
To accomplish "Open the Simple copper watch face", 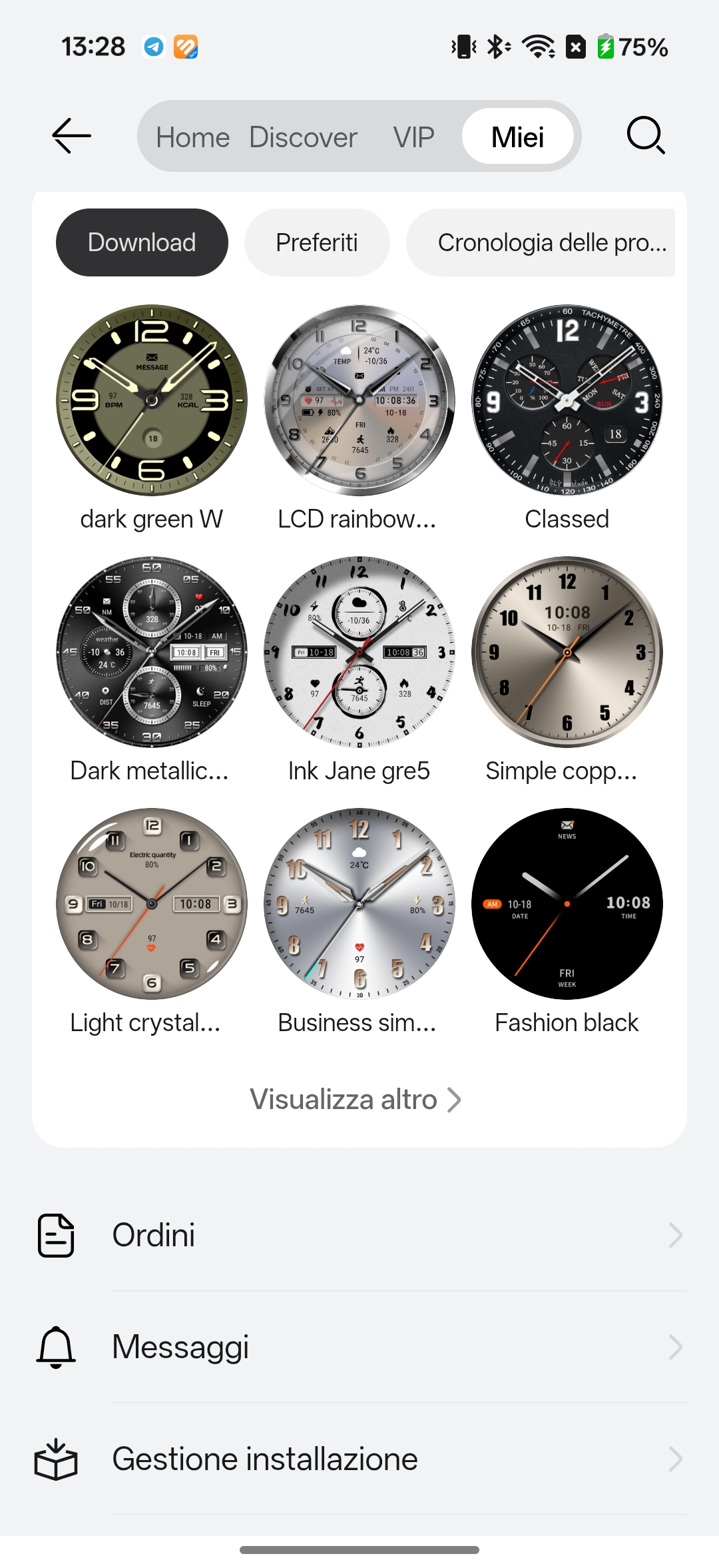I will tap(567, 652).
